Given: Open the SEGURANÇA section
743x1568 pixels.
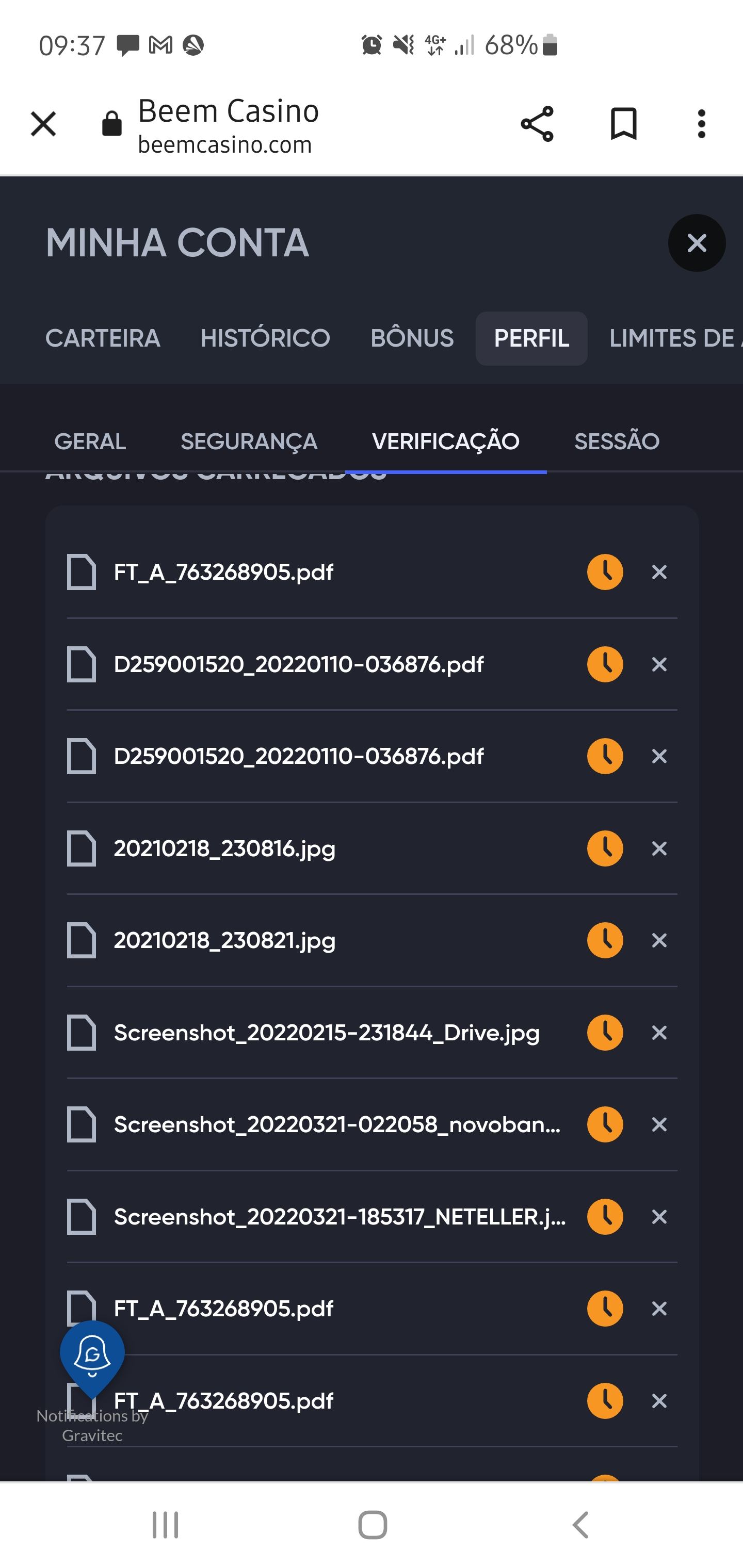Looking at the screenshot, I should (249, 442).
